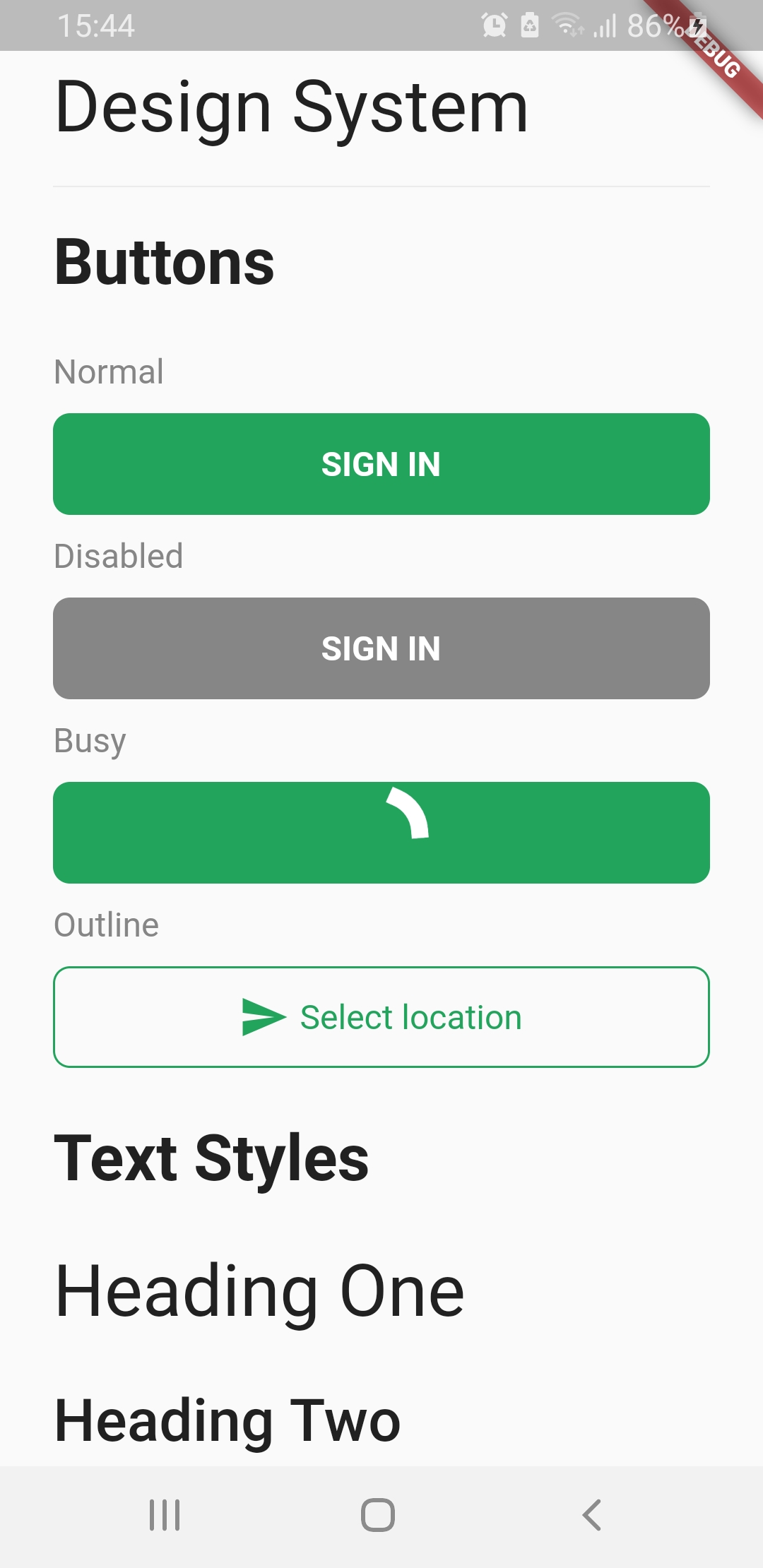Click the Text Styles section heading
Image resolution: width=763 pixels, height=1568 pixels.
tap(211, 1156)
